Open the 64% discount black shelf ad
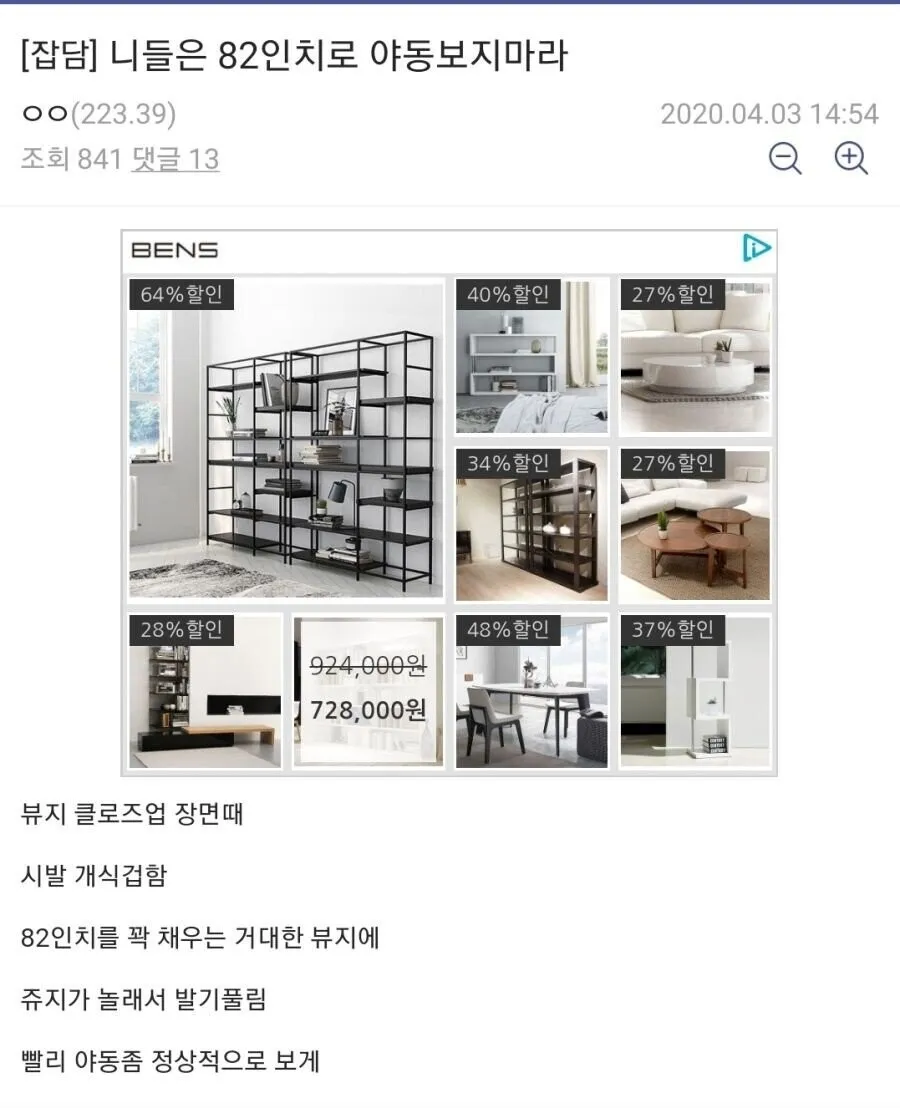Image resolution: width=900 pixels, height=1108 pixels. click(x=286, y=440)
